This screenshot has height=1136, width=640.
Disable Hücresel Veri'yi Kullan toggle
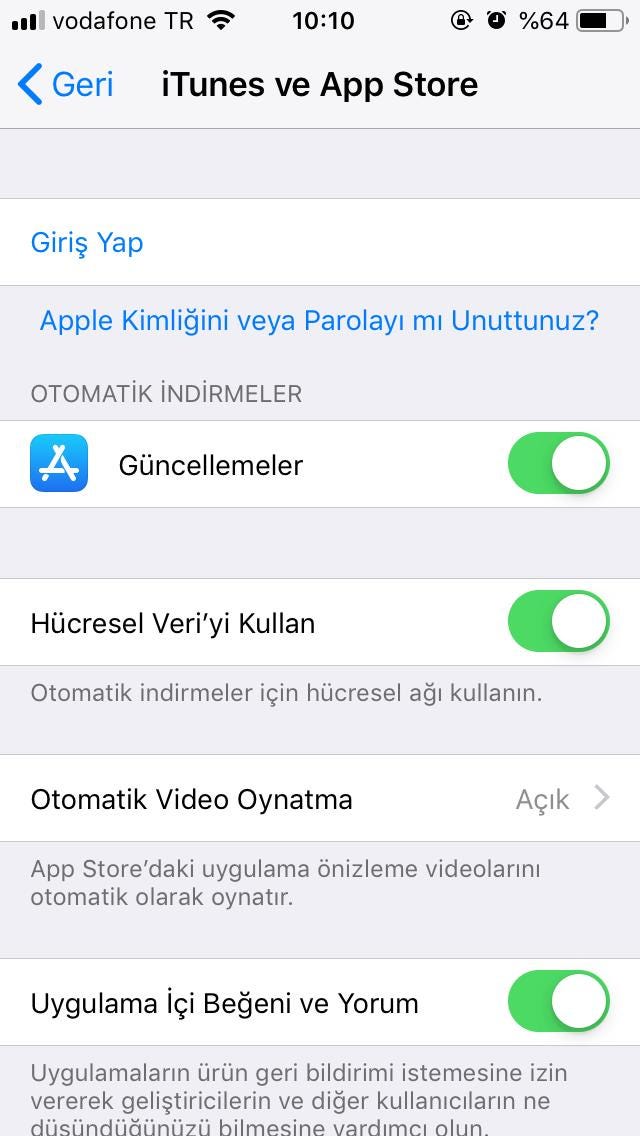click(x=559, y=622)
